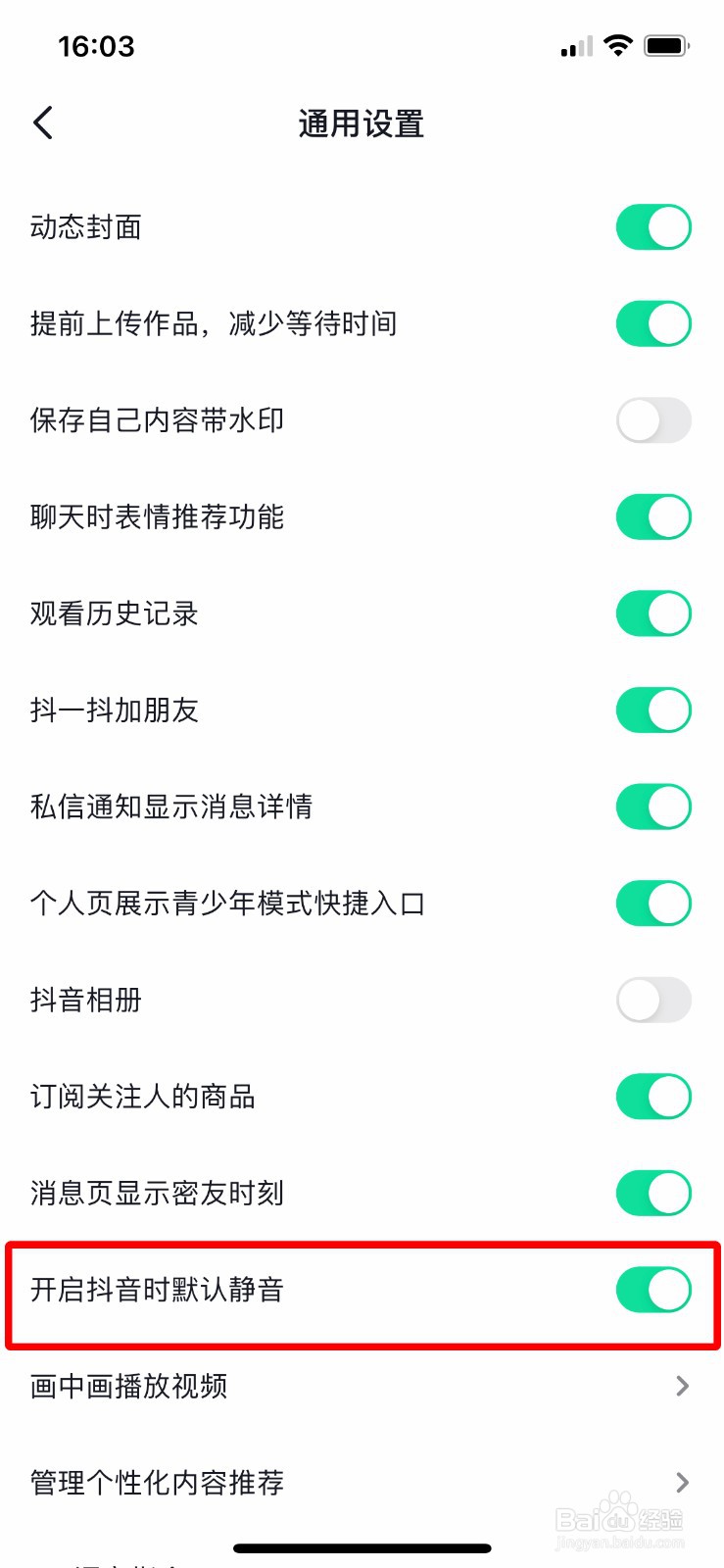This screenshot has width=724, height=1568.
Task: Toggle off 聊天时表情推荐功能
Action: 653,517
